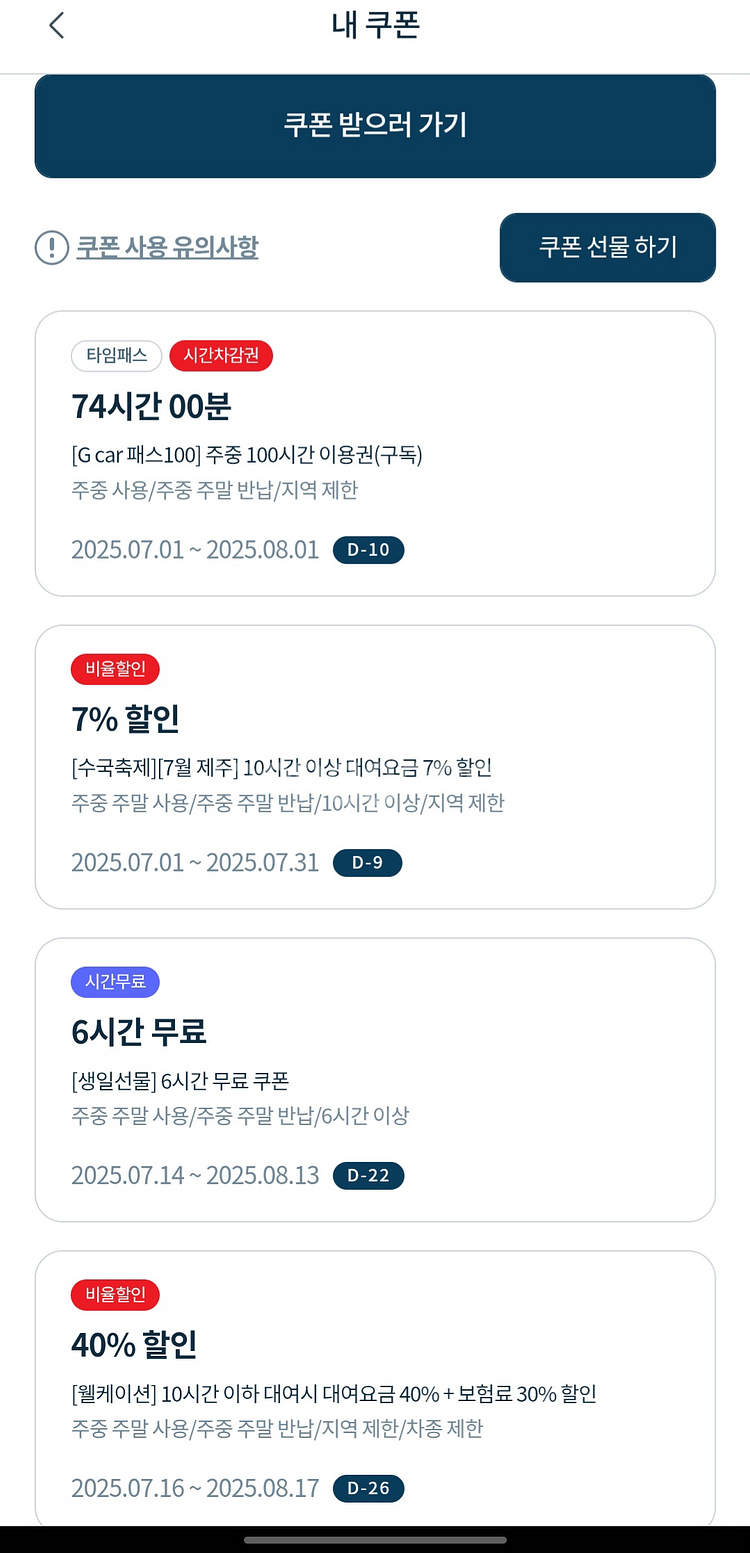Tap the 쿠폰 받으러 가기 button

tap(375, 126)
